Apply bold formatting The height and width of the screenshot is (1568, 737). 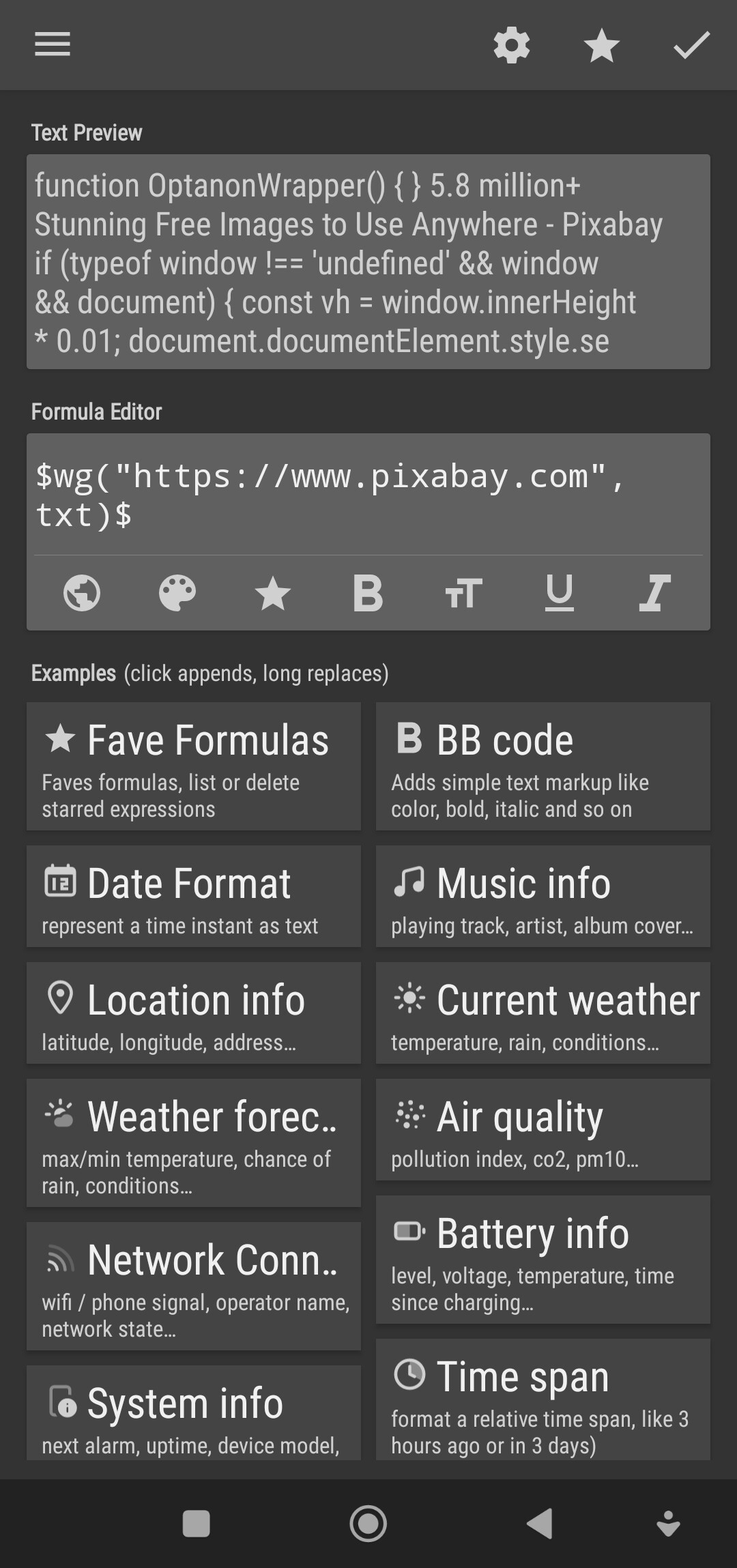tap(368, 592)
